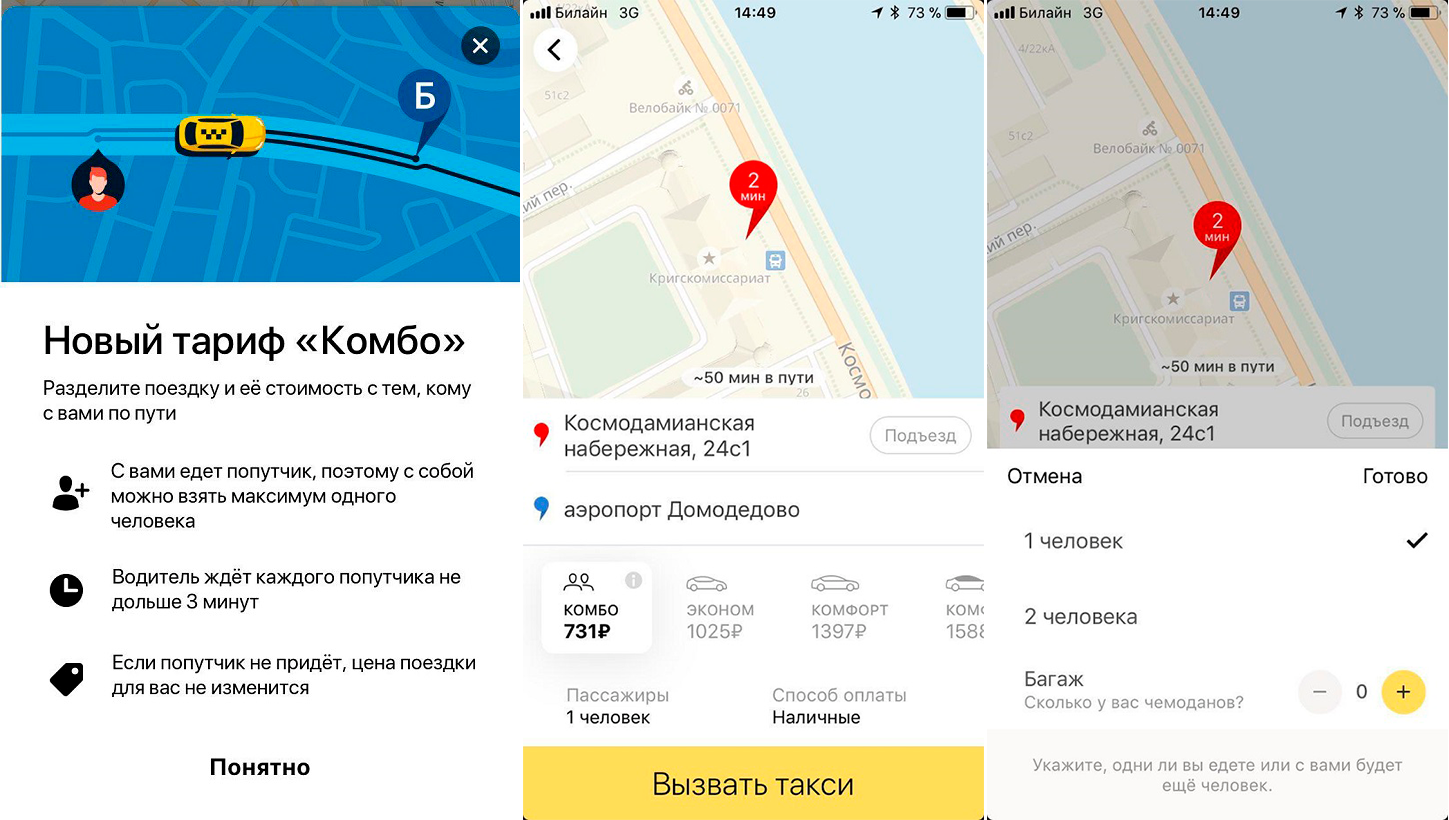Edit destination аэропорт Домодедово
Viewport: 1449px width, 820px height.
point(680,510)
